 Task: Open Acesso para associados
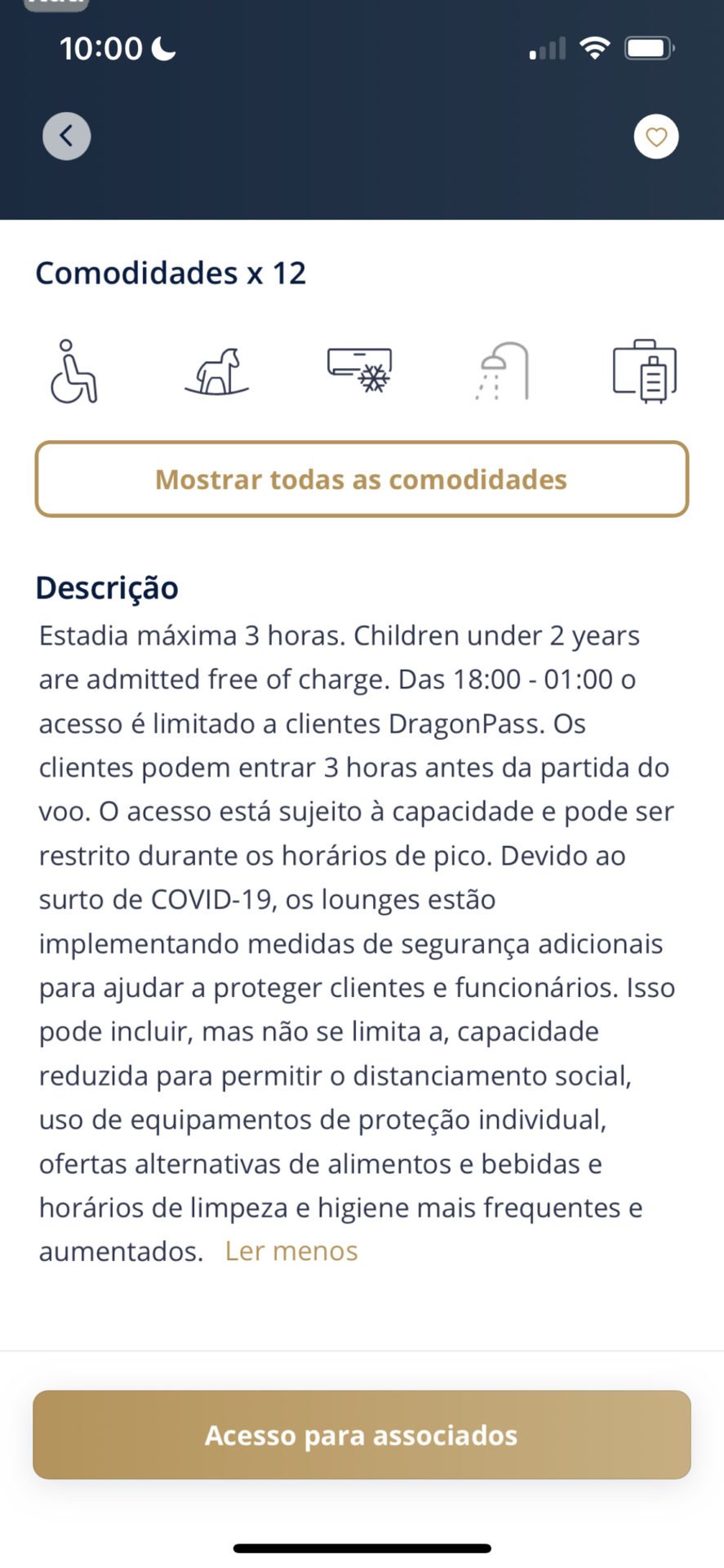click(x=362, y=1435)
